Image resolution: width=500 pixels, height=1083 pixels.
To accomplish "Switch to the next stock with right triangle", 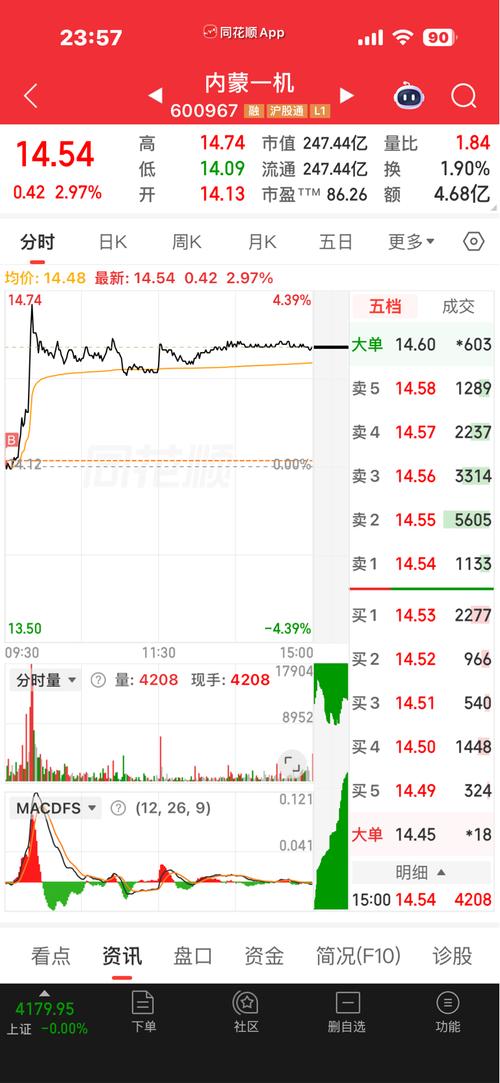I will click(x=346, y=95).
